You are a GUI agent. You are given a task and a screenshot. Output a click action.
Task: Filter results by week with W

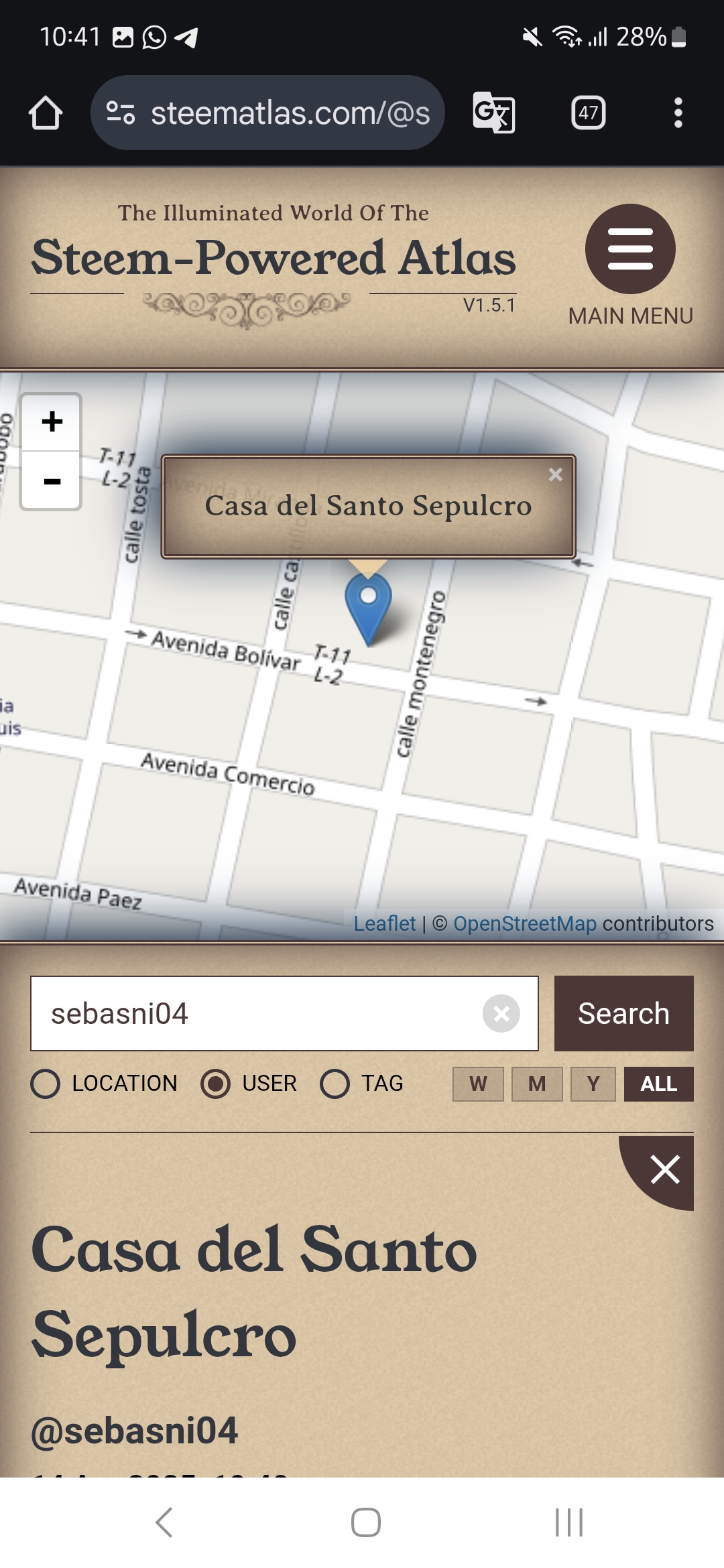[x=478, y=1084]
